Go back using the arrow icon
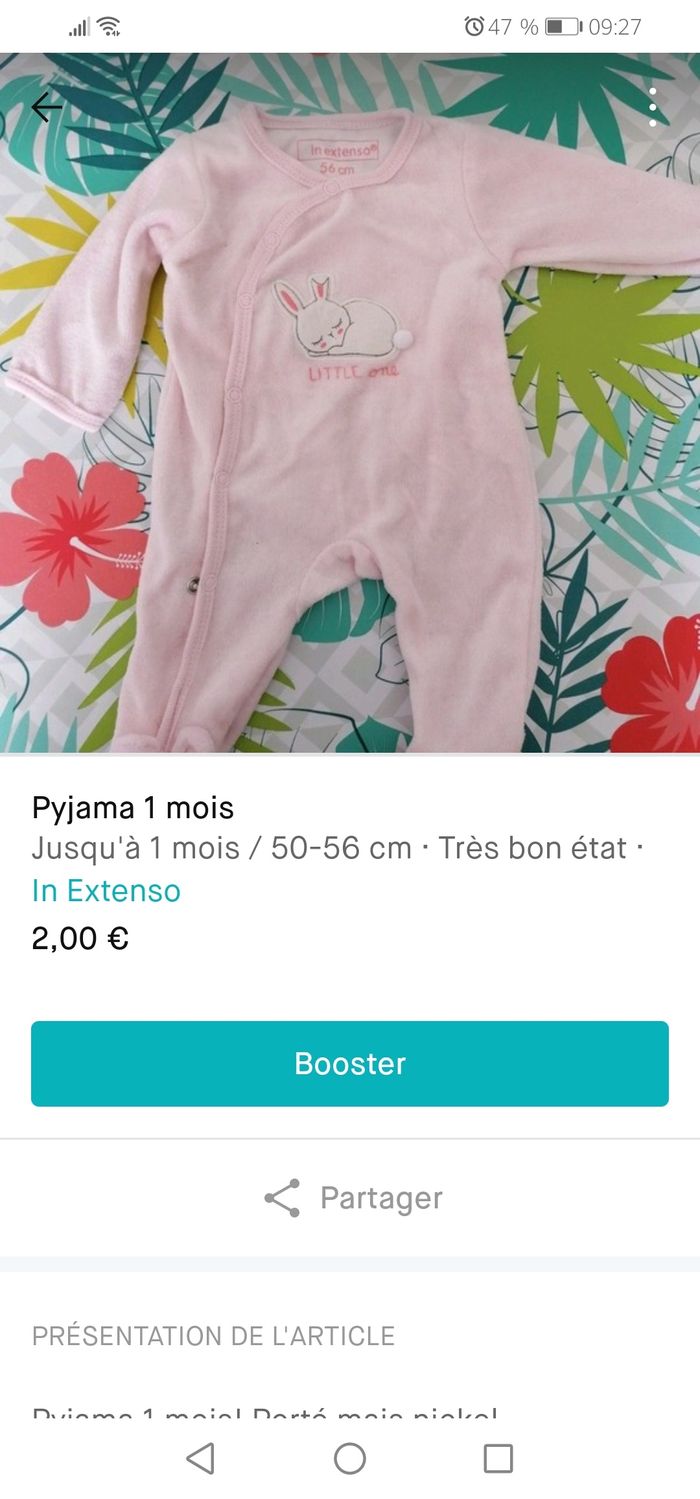The image size is (700, 1499). click(47, 107)
